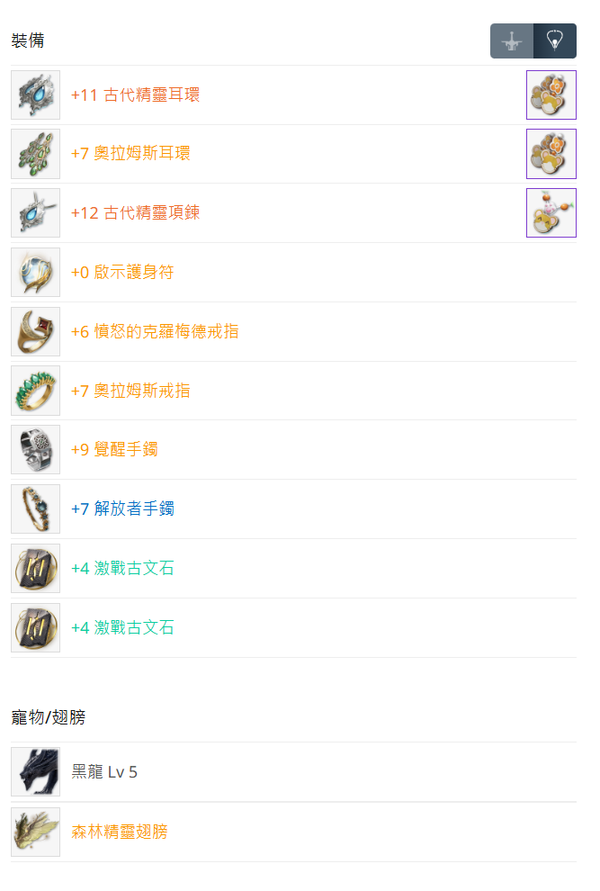
Task: Tap the mouse enchant icon beside 古代精靈耳環
Action: point(551,95)
